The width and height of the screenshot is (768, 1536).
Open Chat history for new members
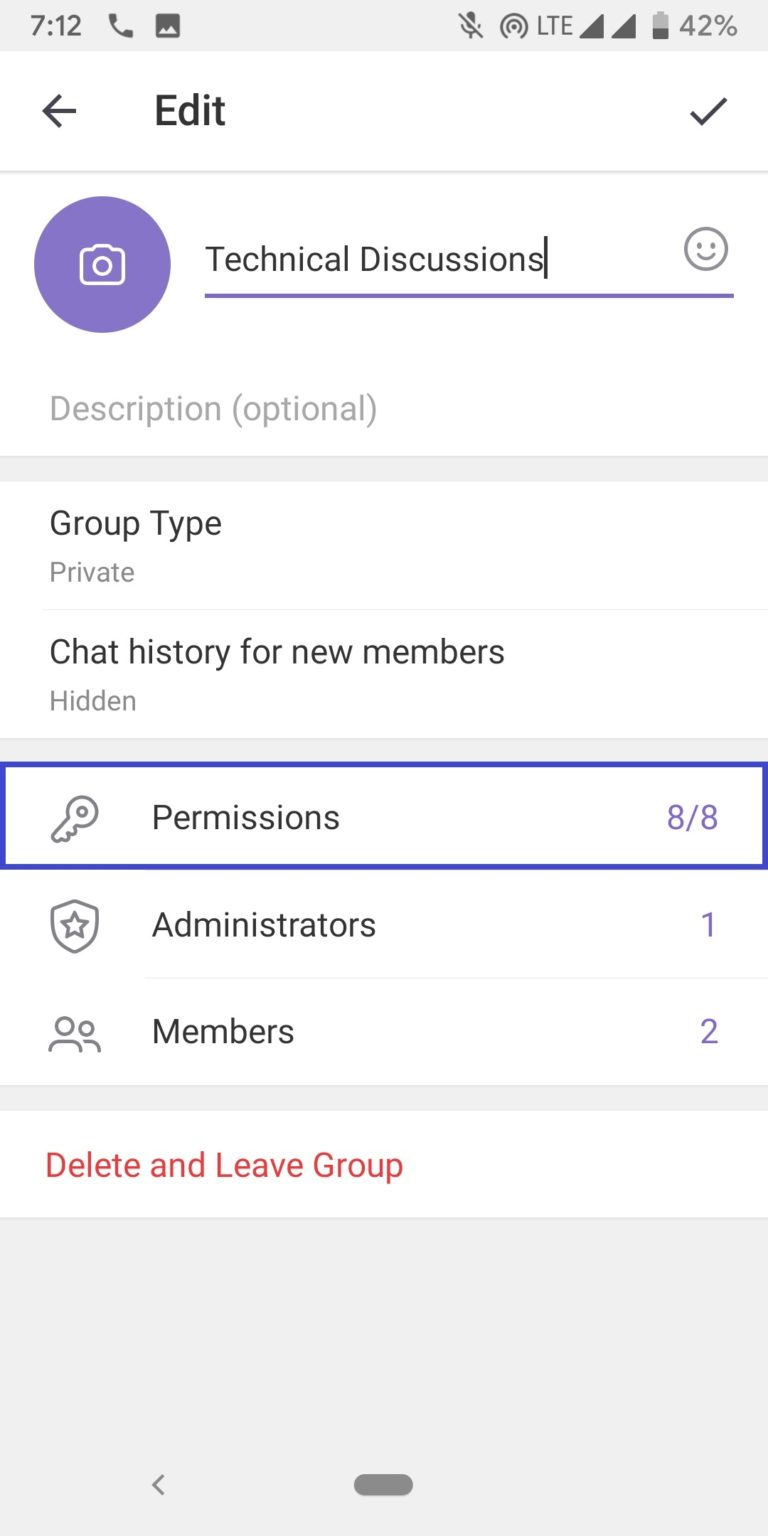click(384, 674)
